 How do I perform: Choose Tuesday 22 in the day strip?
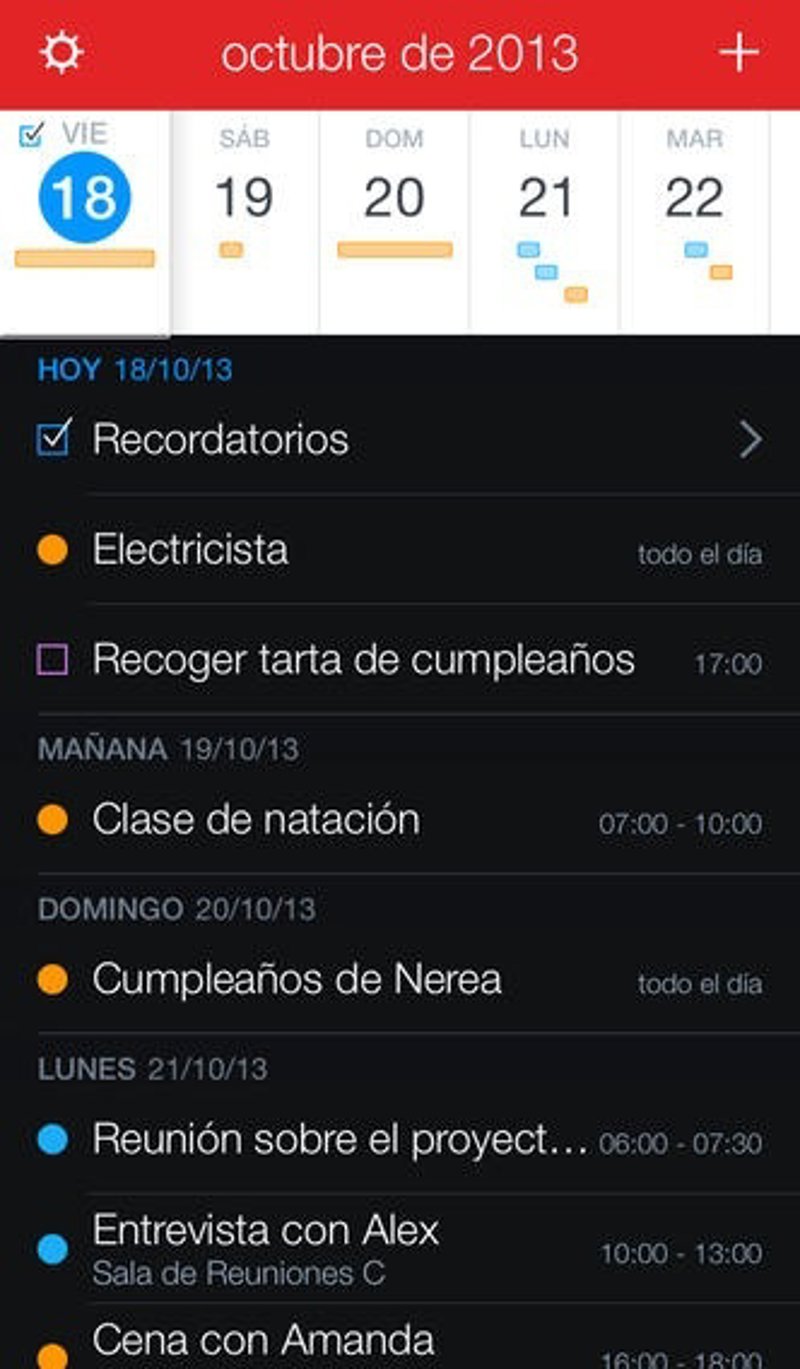(x=694, y=198)
